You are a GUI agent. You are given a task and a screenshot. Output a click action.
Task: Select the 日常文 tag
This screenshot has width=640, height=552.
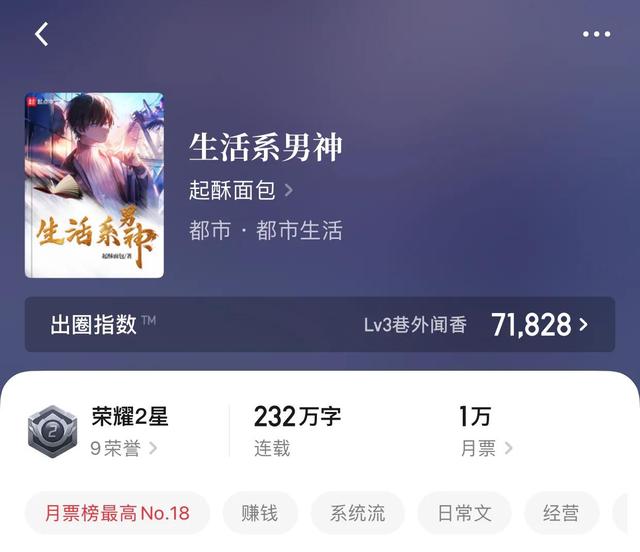click(x=464, y=513)
